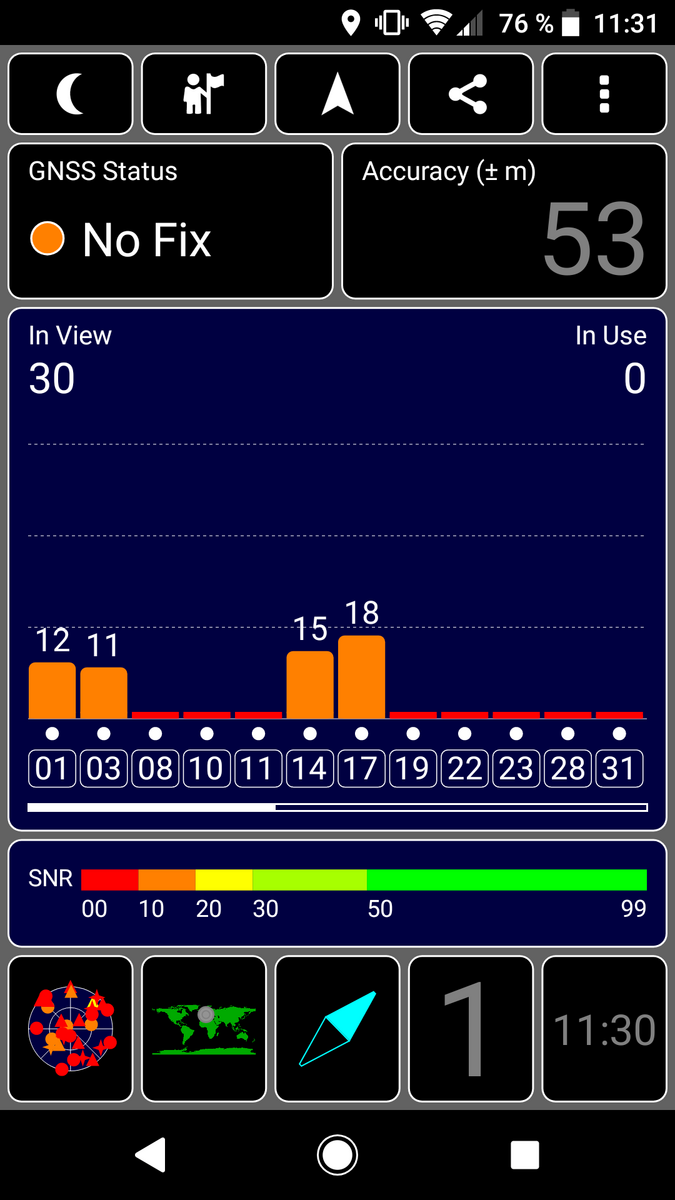675x1200 pixels.
Task: Select satellite 17 in the signal chart
Action: pyautogui.click(x=361, y=768)
